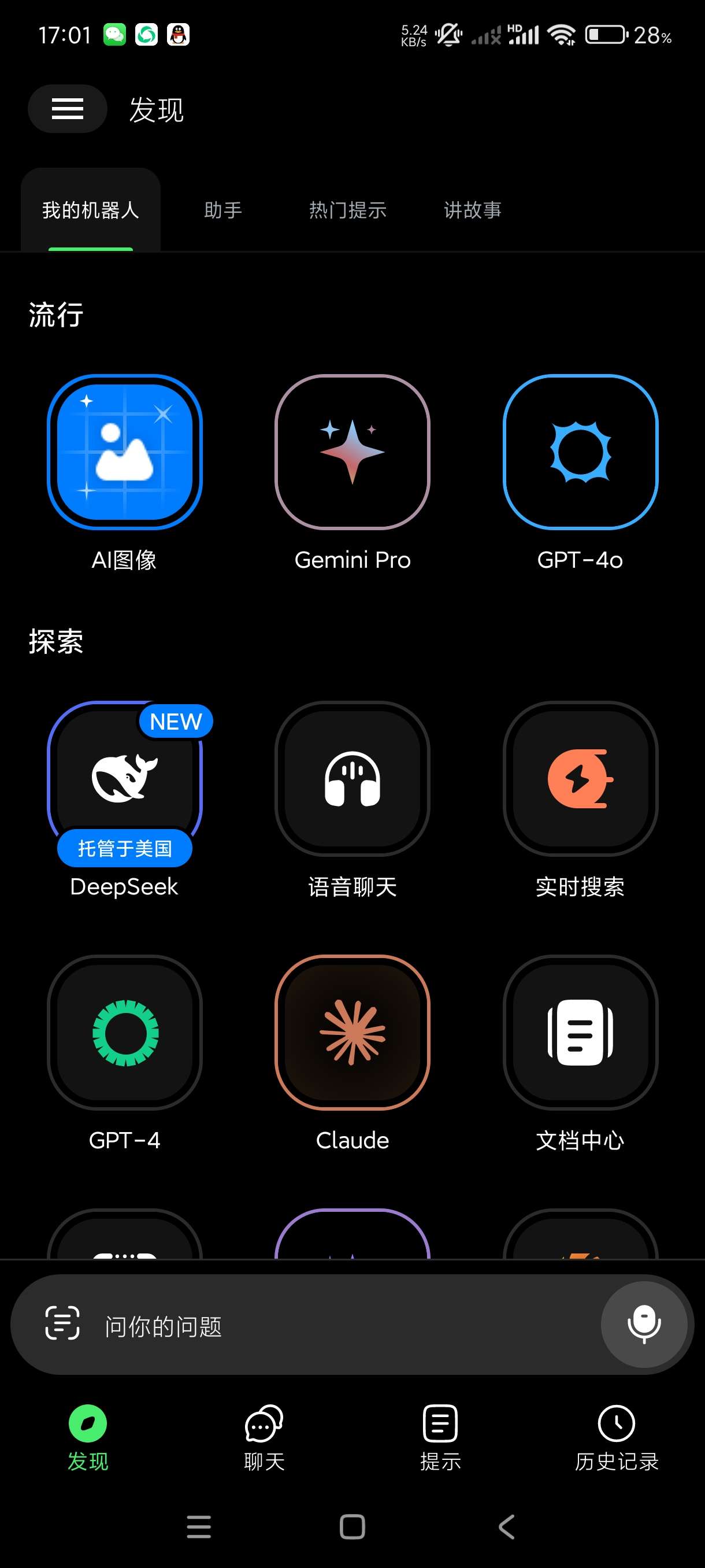The width and height of the screenshot is (705, 1568).
Task: Switch to the 热门提示 tab
Action: pos(347,210)
